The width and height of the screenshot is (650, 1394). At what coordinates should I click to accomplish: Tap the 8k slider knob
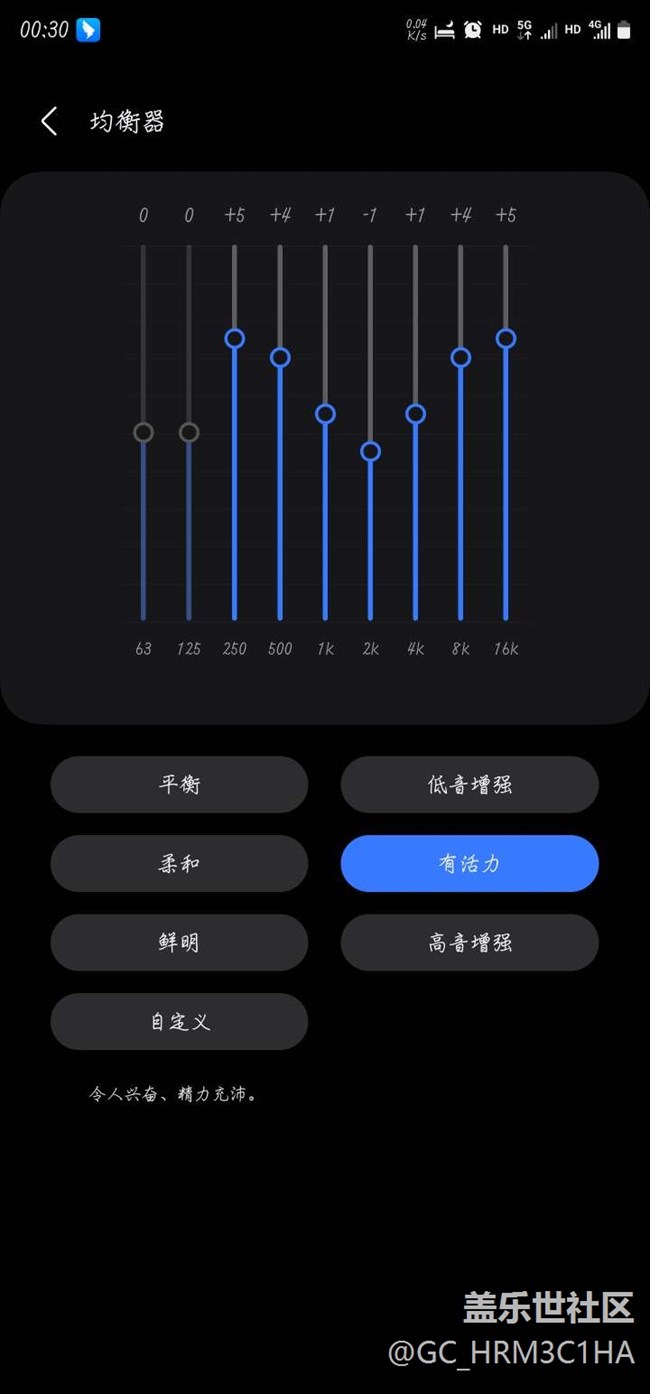(461, 357)
